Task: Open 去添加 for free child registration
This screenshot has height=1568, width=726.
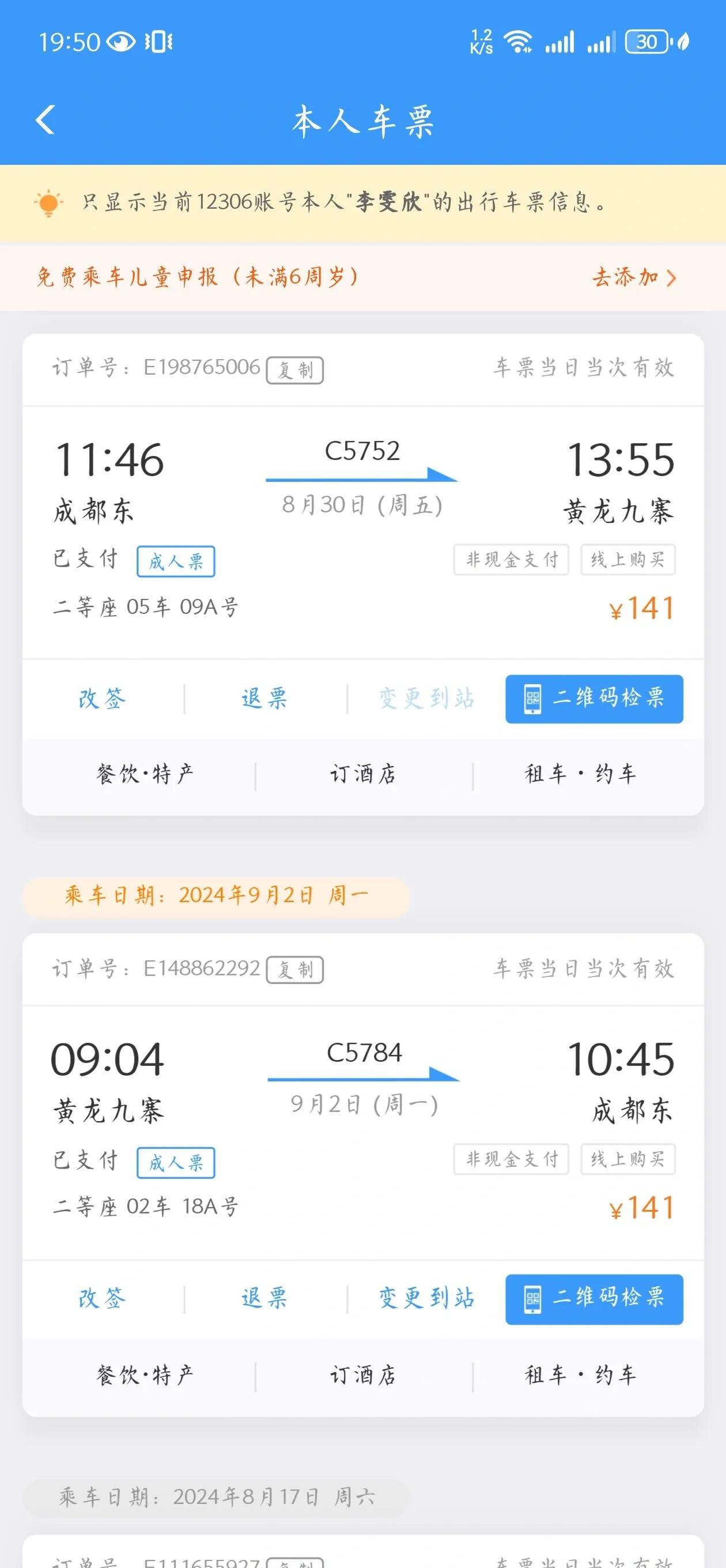Action: (x=633, y=277)
